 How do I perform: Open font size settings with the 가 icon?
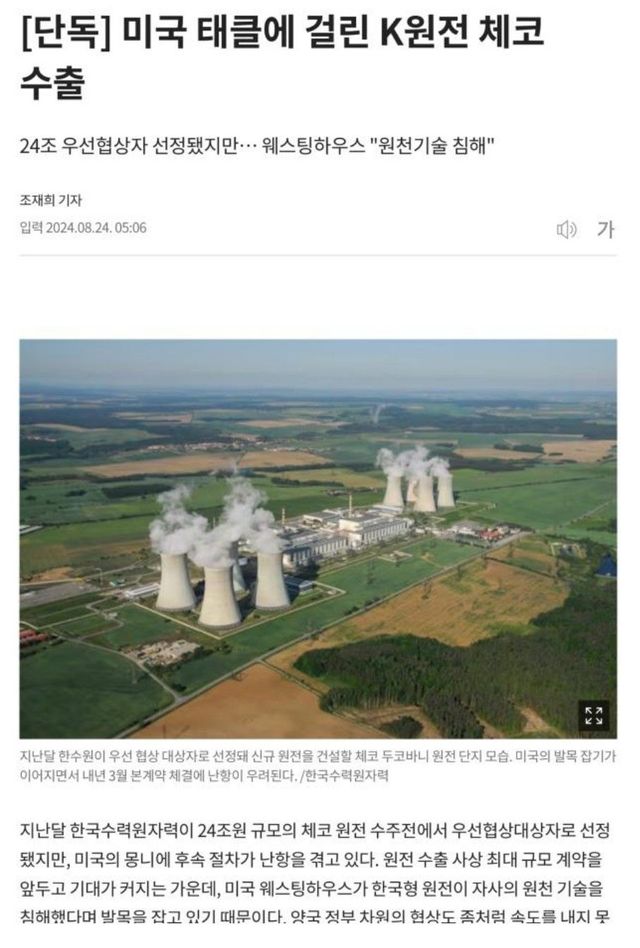(605, 229)
